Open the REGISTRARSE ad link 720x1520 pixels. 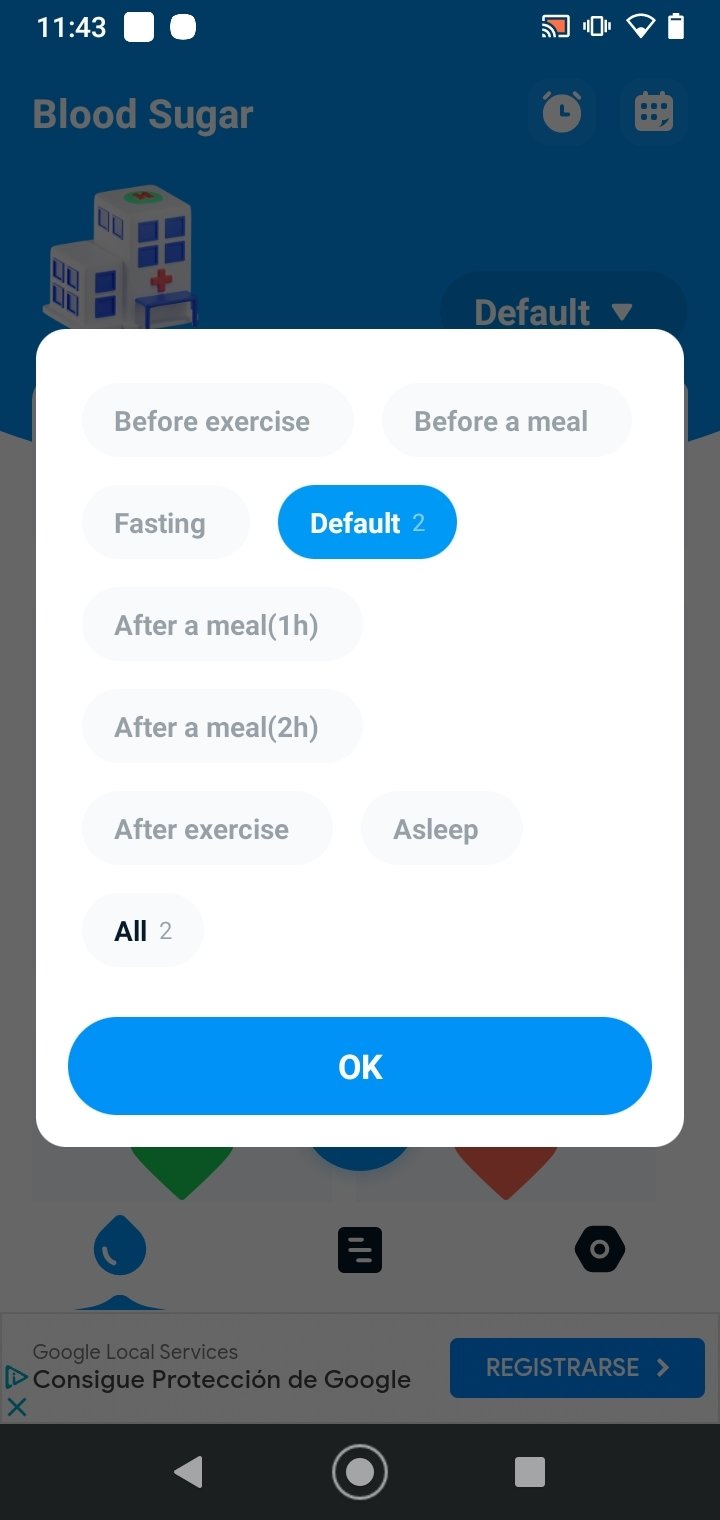577,1367
